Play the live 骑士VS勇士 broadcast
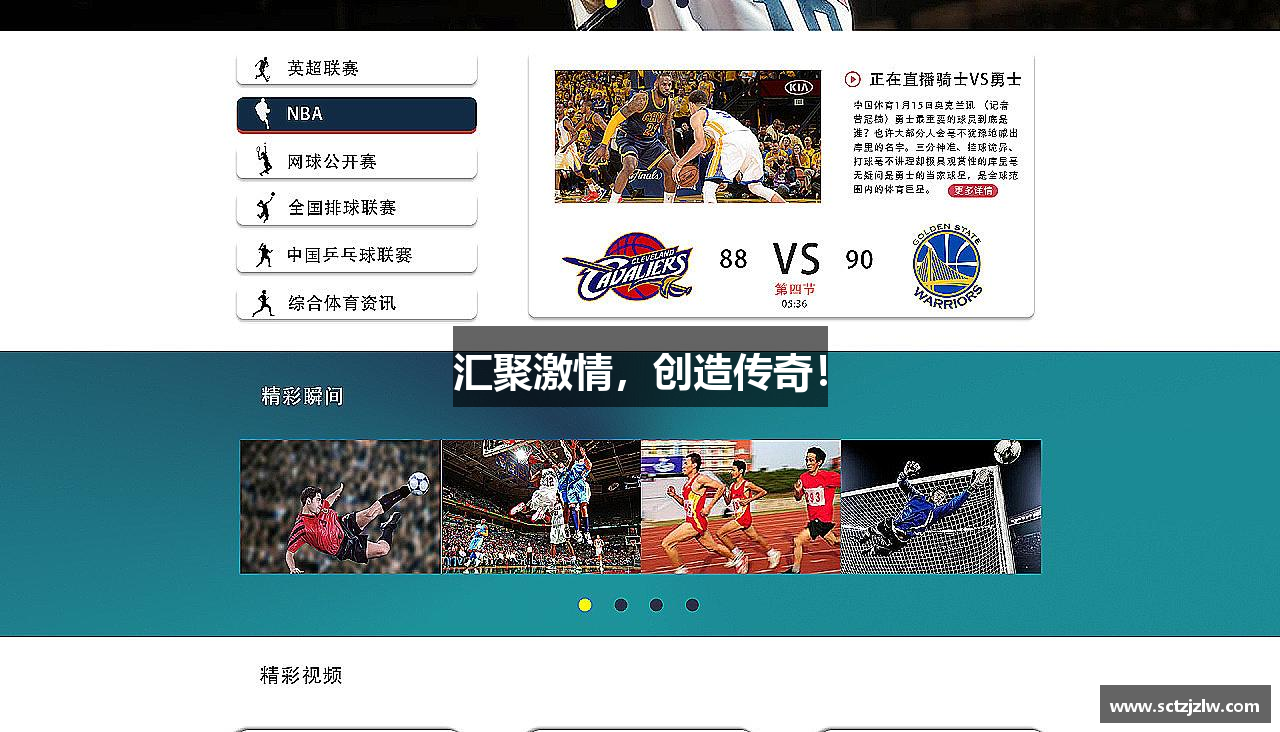Viewport: 1280px width, 732px height. 852,79
